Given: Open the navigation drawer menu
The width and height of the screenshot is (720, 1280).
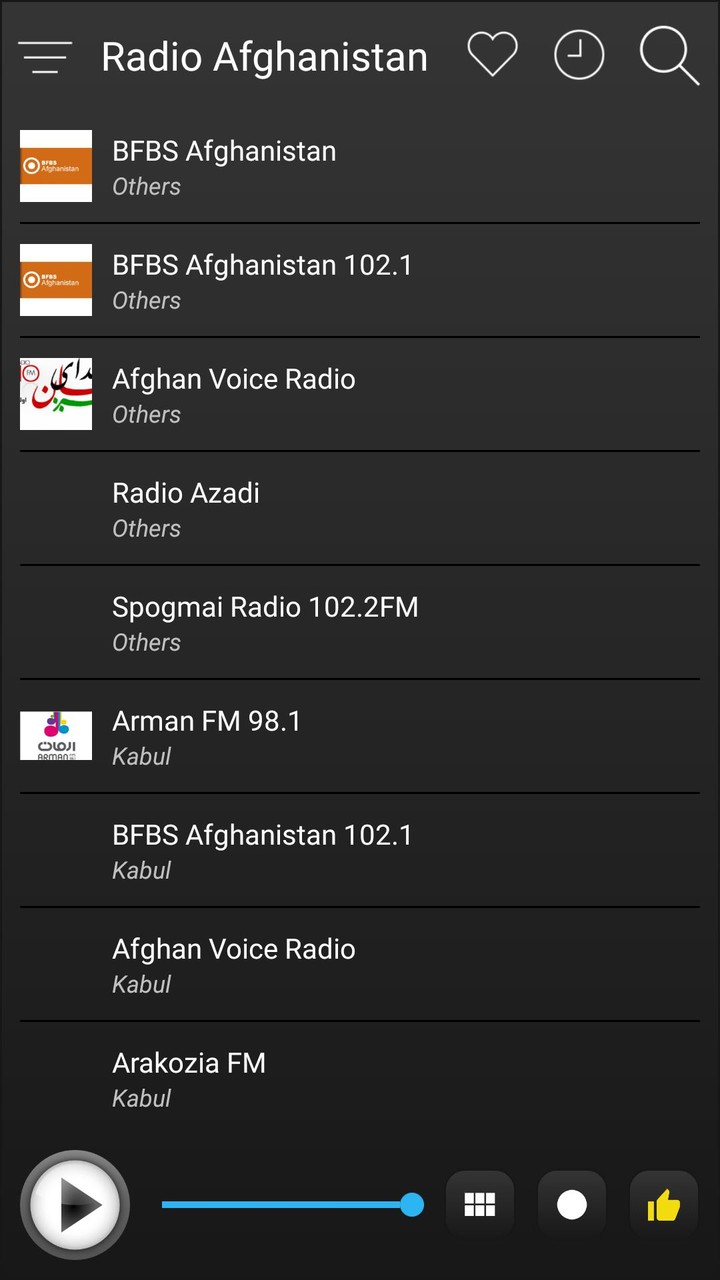Looking at the screenshot, I should tap(45, 56).
